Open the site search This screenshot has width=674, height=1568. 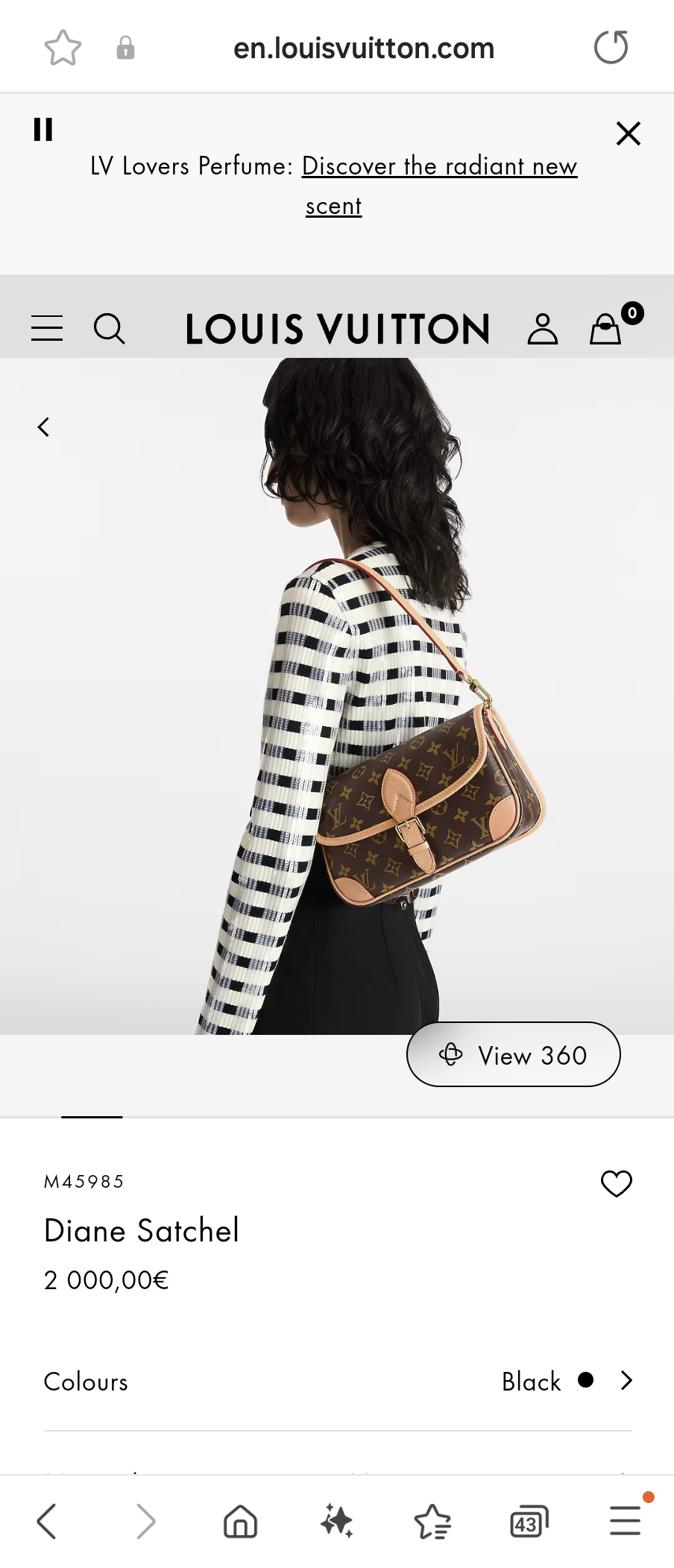coord(109,328)
